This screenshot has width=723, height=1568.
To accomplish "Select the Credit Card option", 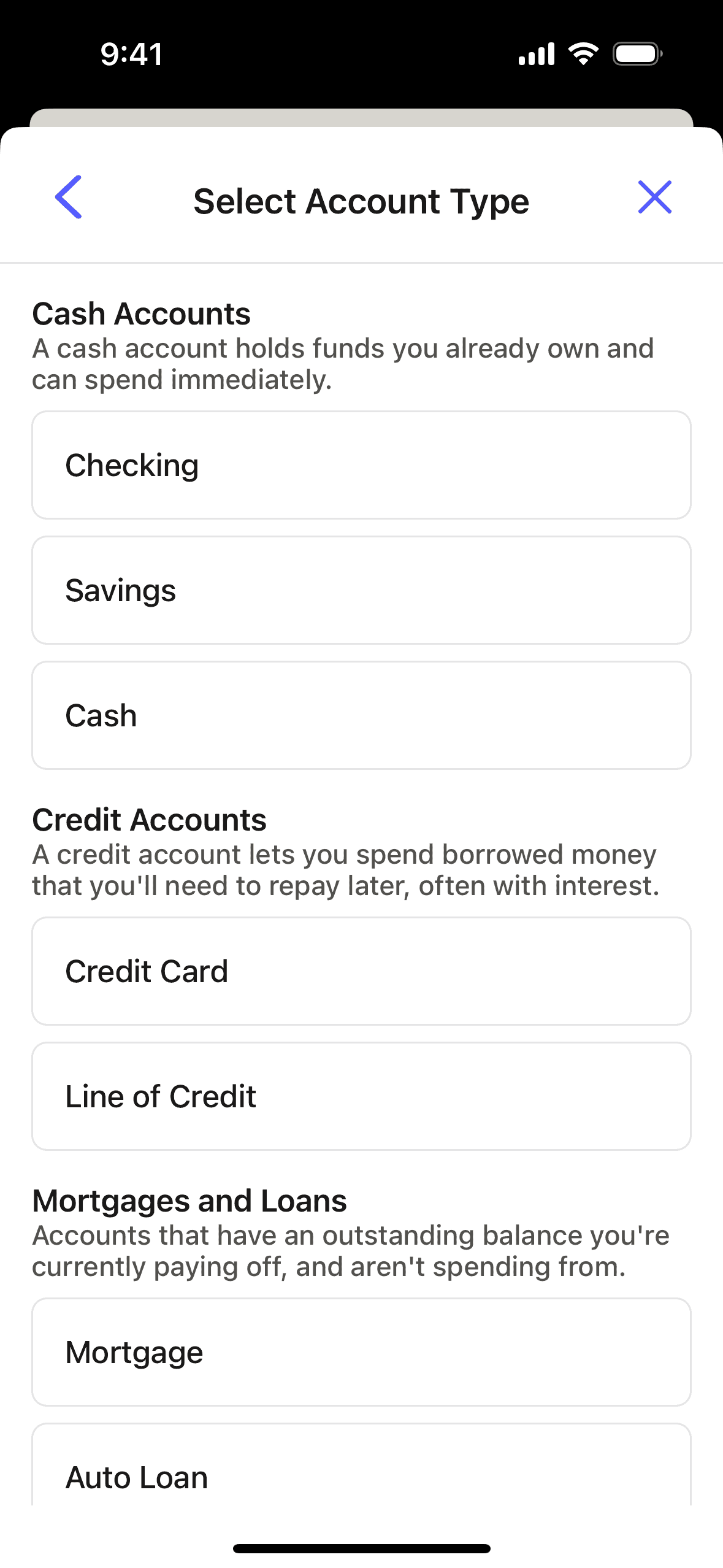I will [x=361, y=972].
